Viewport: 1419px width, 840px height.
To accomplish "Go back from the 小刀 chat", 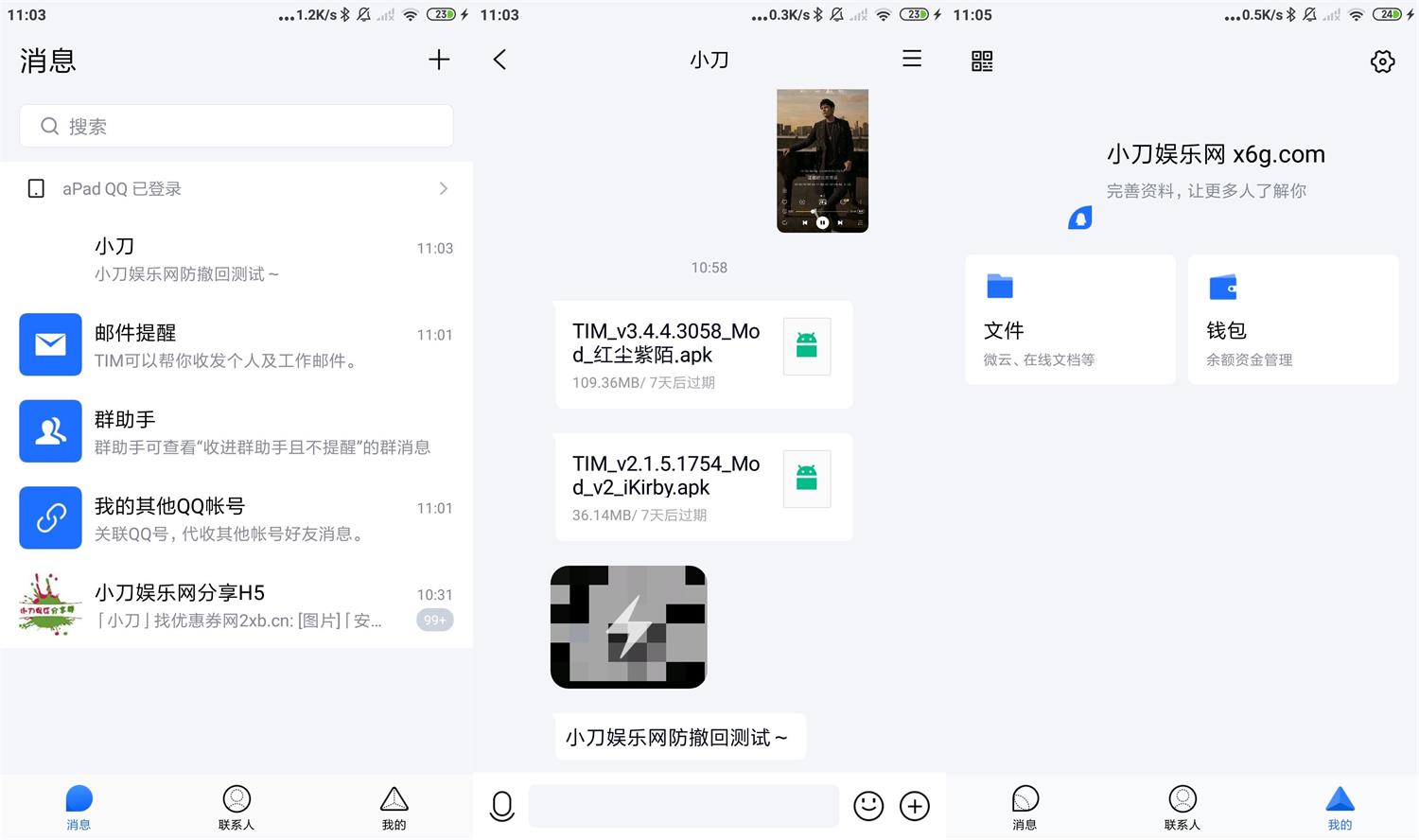I will 500,61.
